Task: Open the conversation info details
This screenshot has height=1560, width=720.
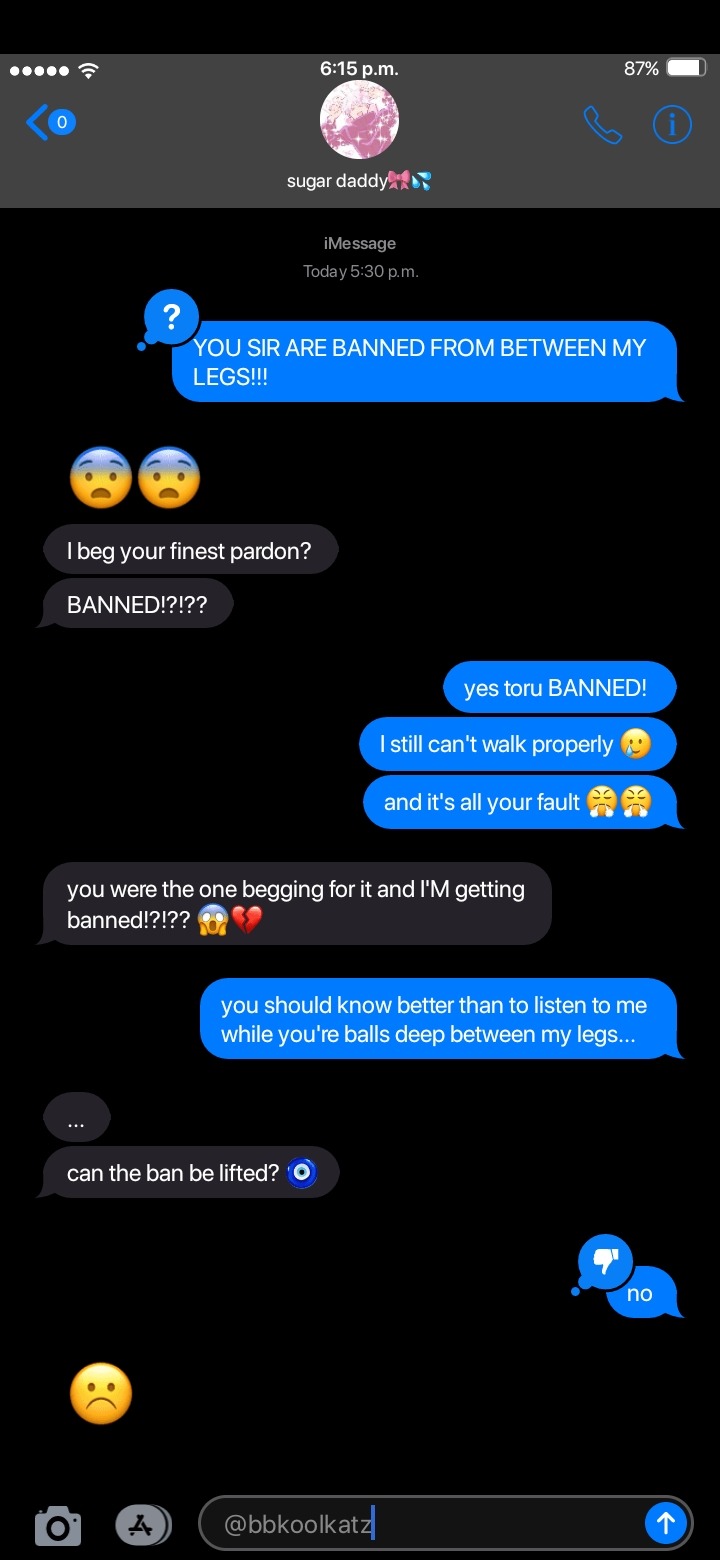Action: (672, 125)
